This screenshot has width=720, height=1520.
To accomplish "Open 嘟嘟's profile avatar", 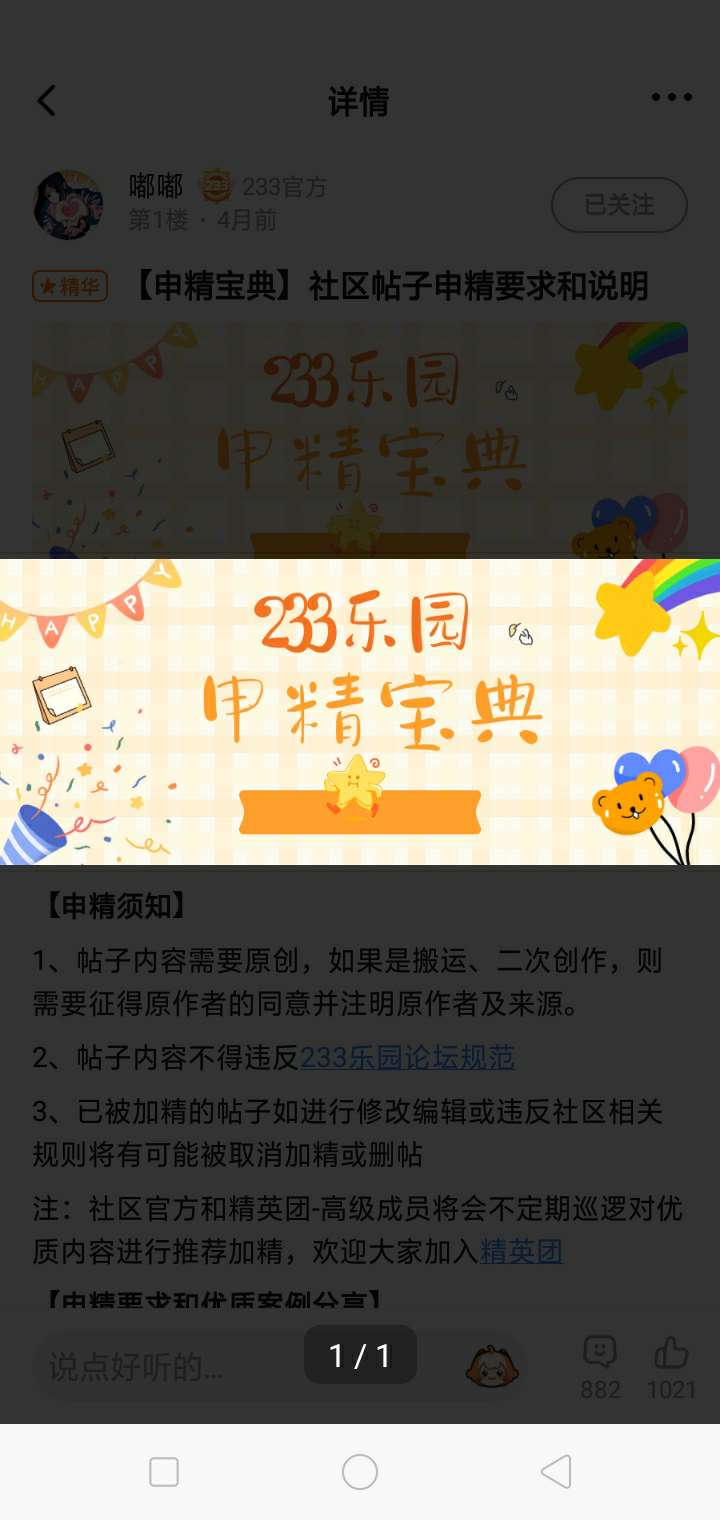I will click(68, 204).
